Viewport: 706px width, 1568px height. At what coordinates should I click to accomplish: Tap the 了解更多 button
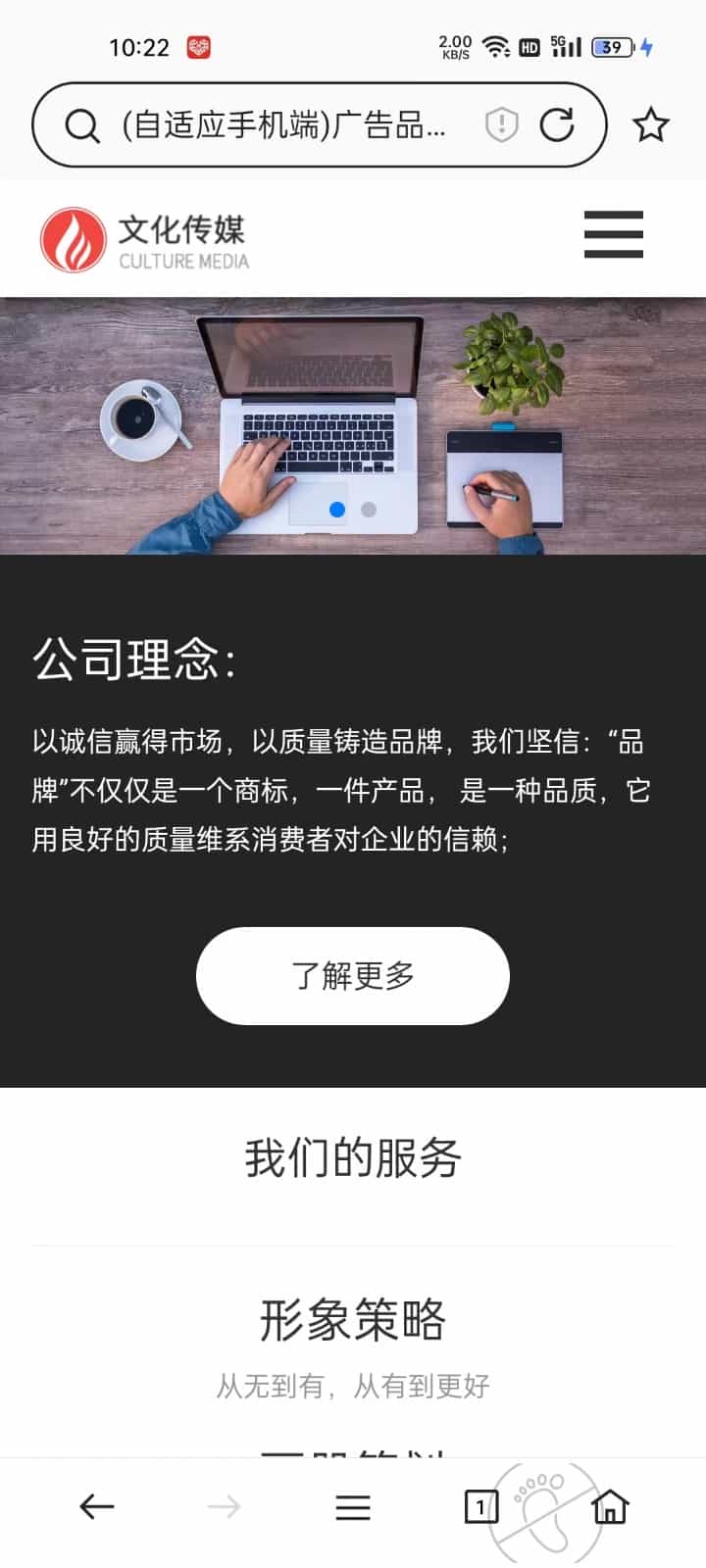tap(353, 976)
